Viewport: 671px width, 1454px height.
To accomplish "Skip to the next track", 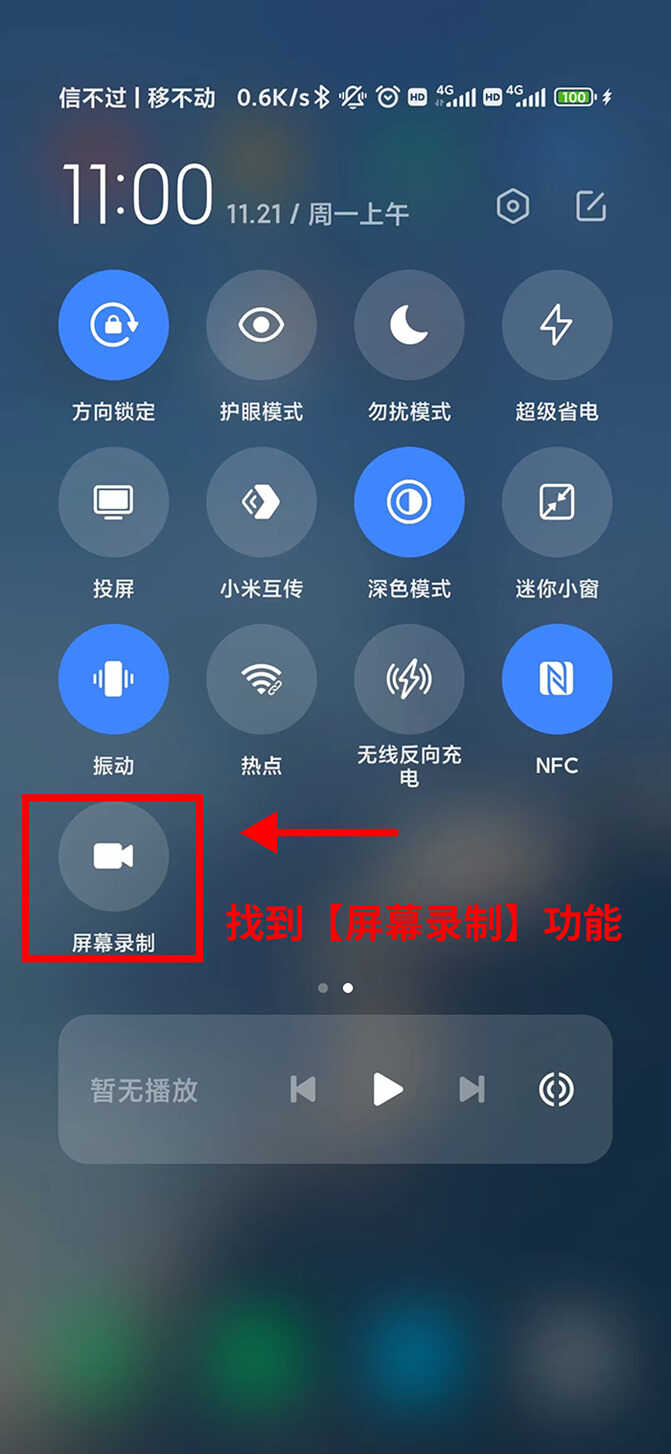I will click(472, 1089).
